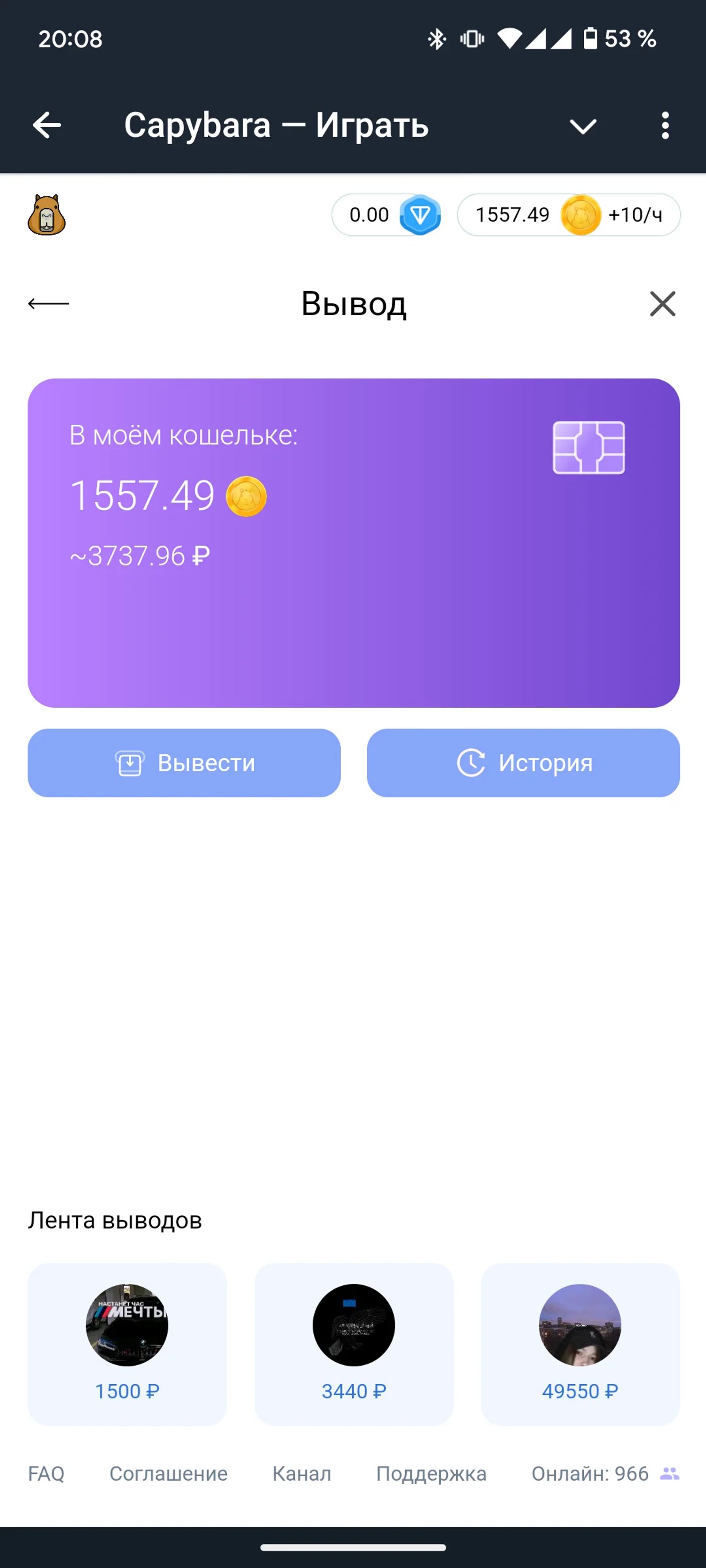Open the Соглашение agreement link
Viewport: 706px width, 1568px height.
(x=168, y=1473)
